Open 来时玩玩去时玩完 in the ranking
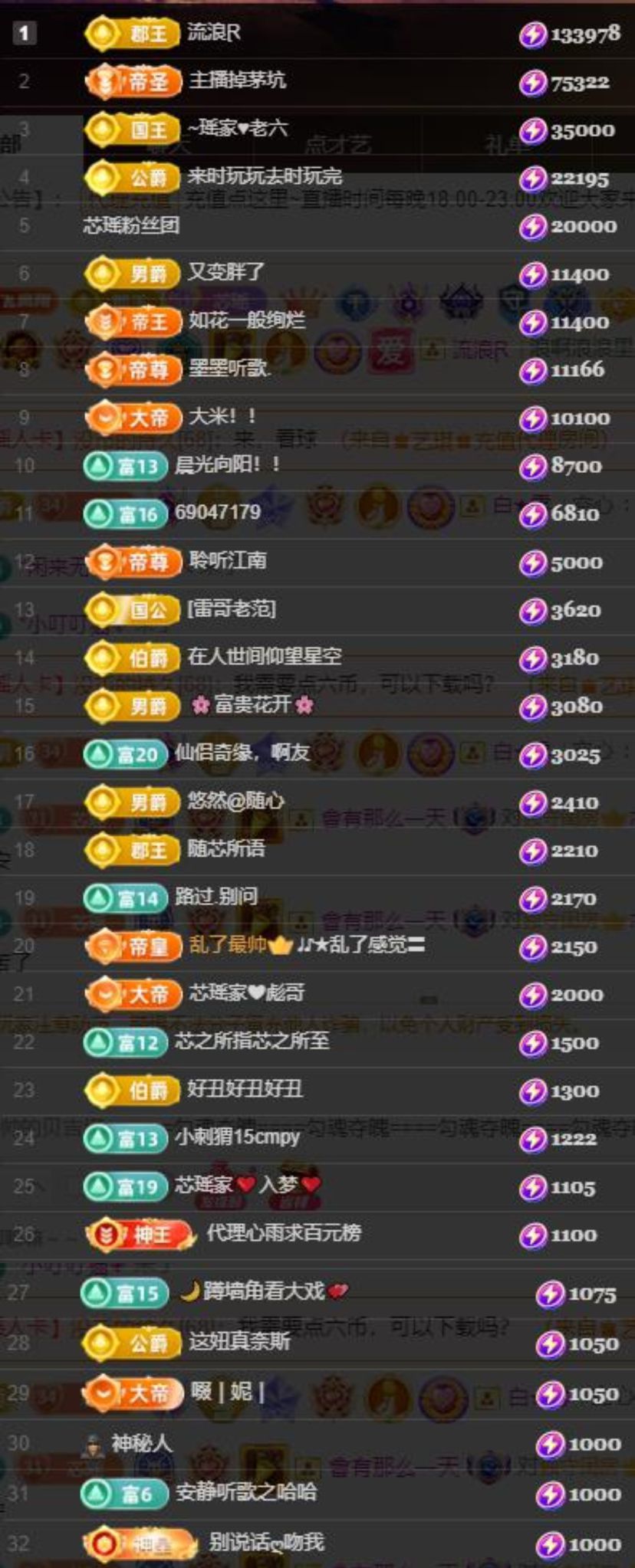The height and width of the screenshot is (1568, 635). pos(265,176)
